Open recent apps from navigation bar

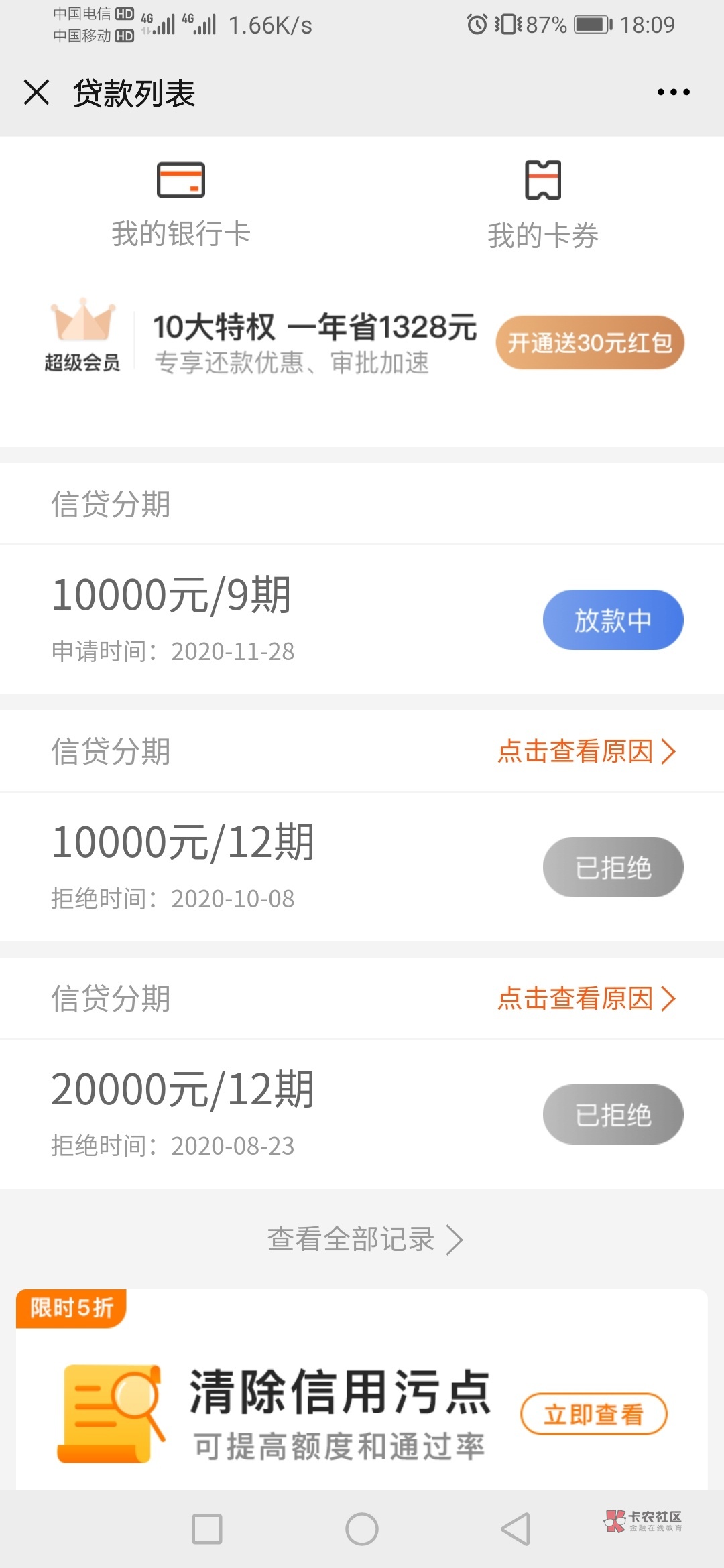coord(207,1529)
